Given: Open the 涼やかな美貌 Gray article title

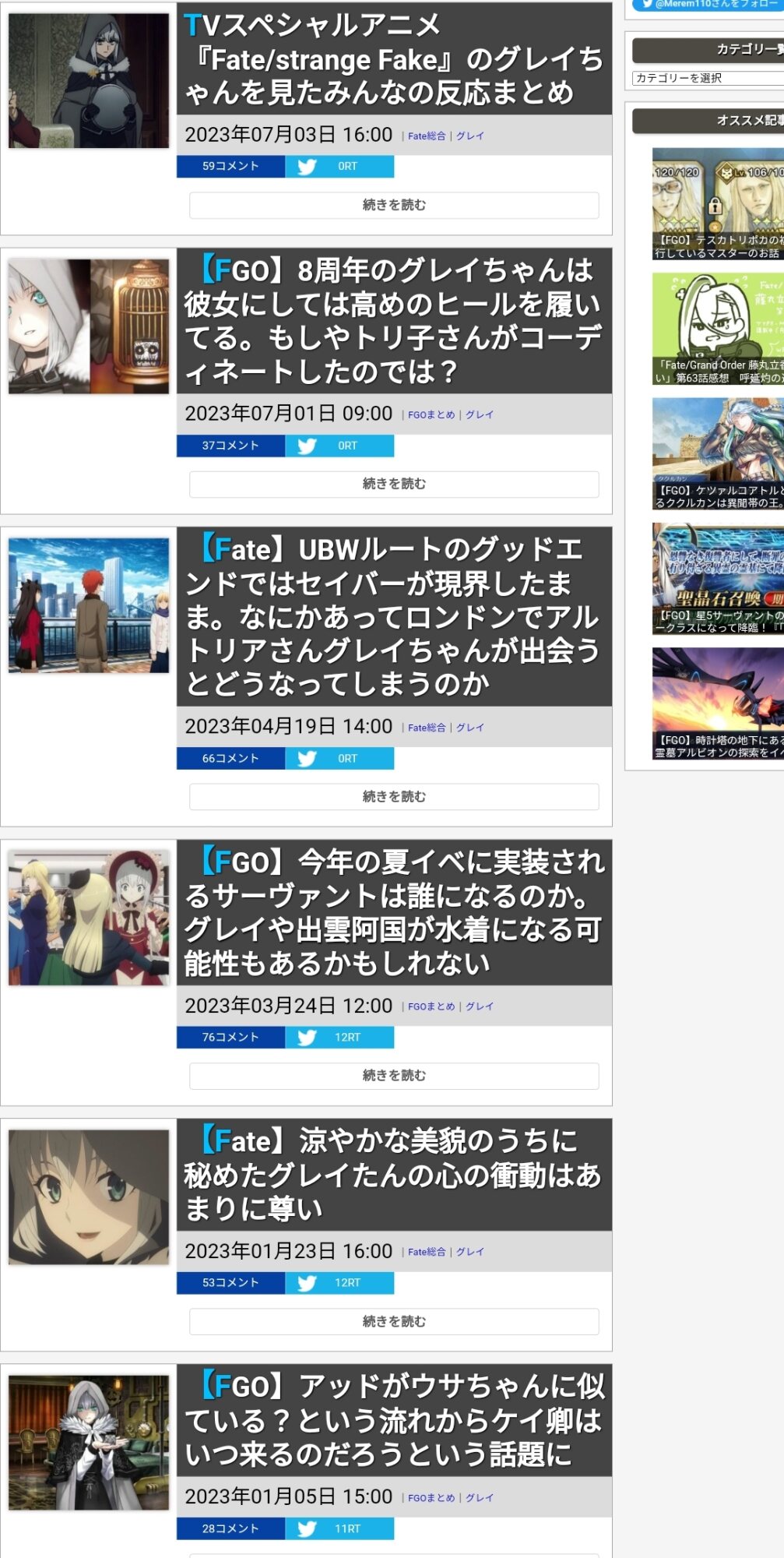Looking at the screenshot, I should [x=393, y=1175].
